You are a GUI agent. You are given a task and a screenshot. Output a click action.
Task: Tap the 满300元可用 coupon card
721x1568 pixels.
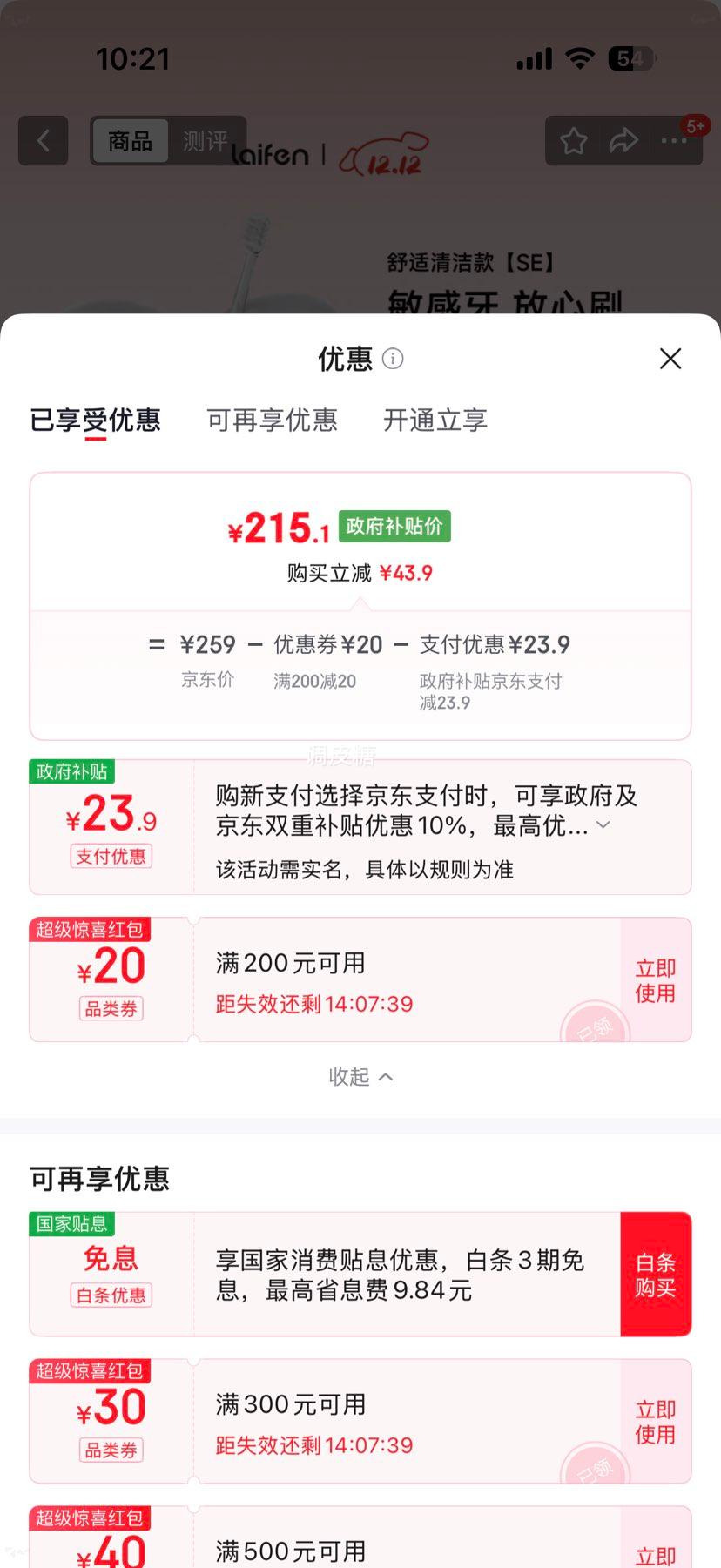click(x=348, y=1403)
